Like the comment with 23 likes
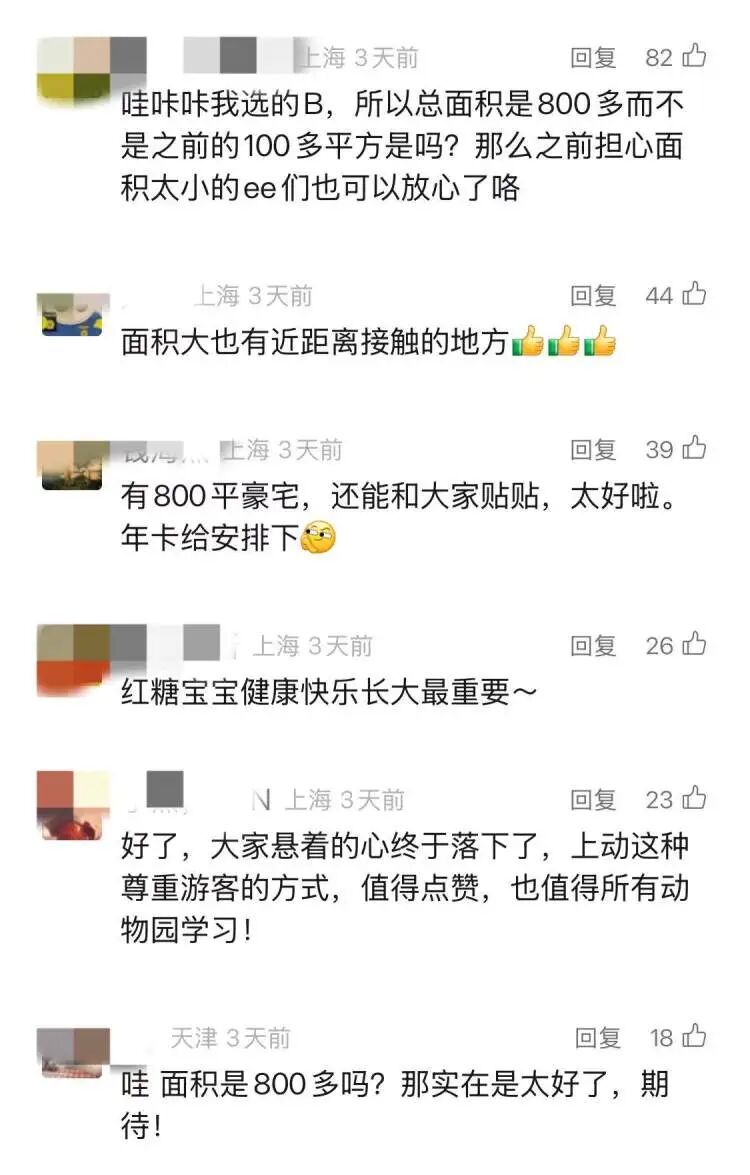The width and height of the screenshot is (750, 1175). click(x=695, y=798)
